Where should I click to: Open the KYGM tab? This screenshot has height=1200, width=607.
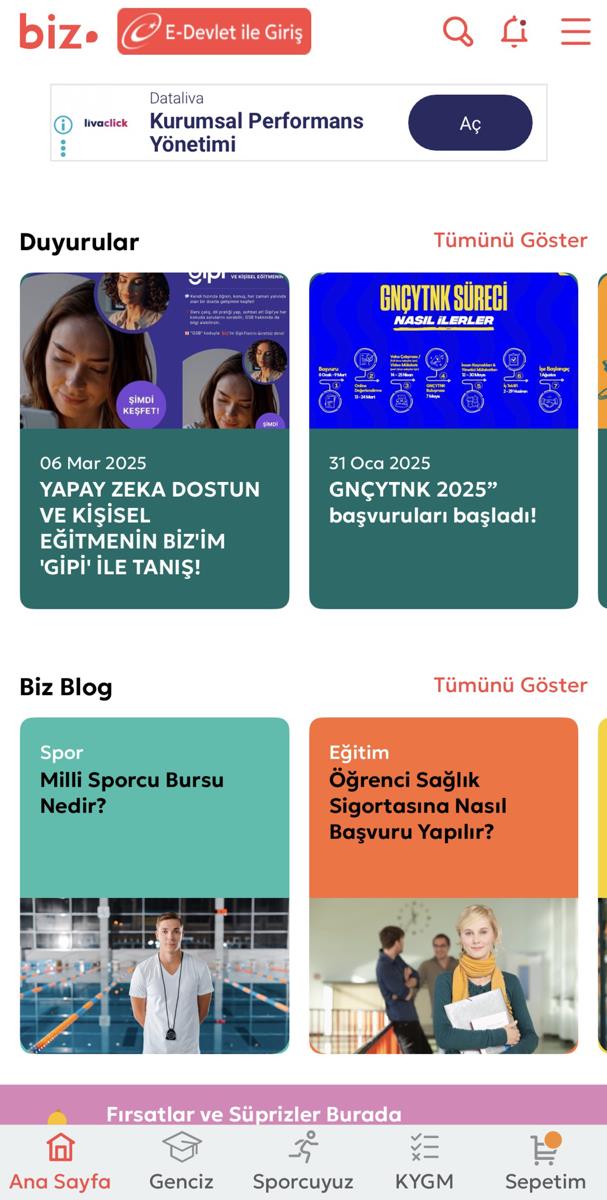[424, 1162]
